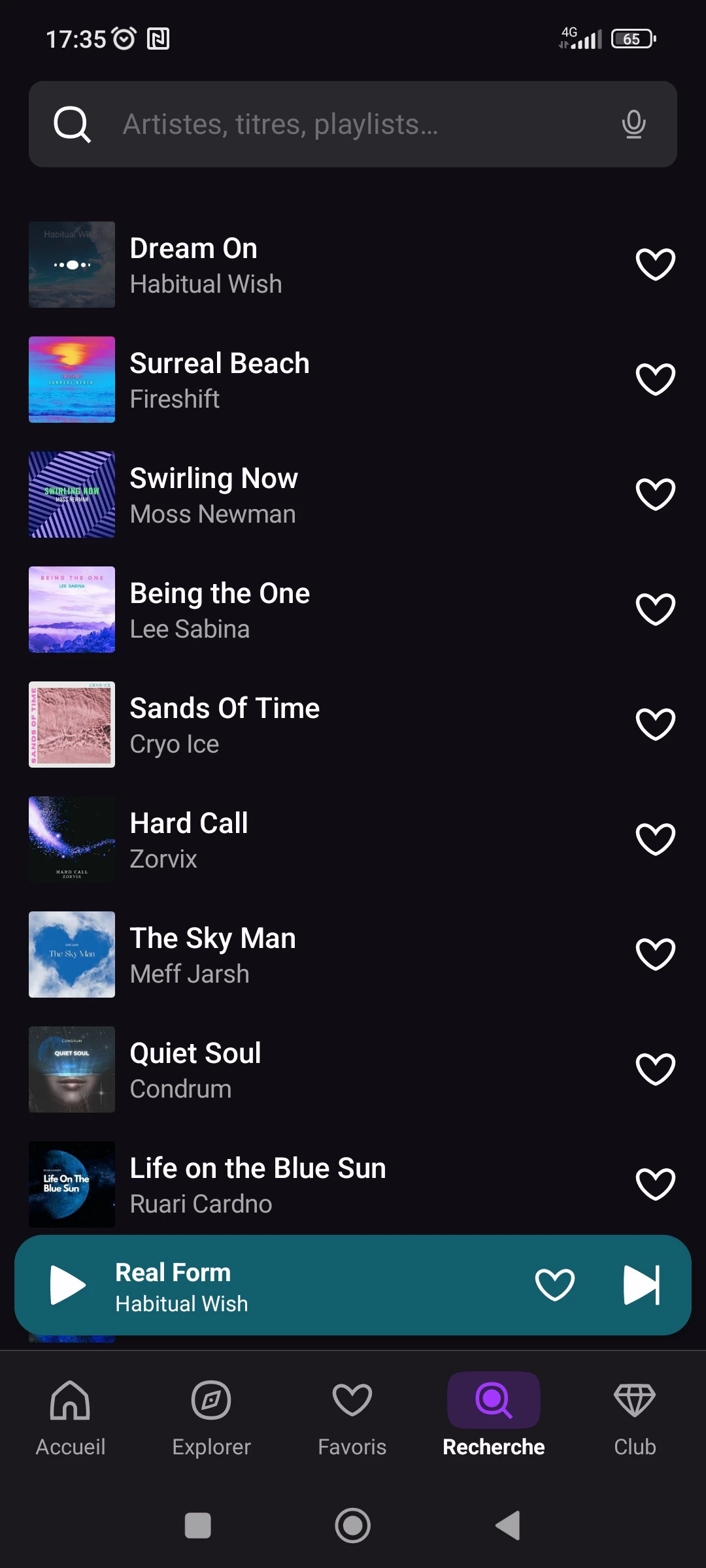The width and height of the screenshot is (706, 1568).
Task: Go back with the system back button
Action: coord(508,1526)
